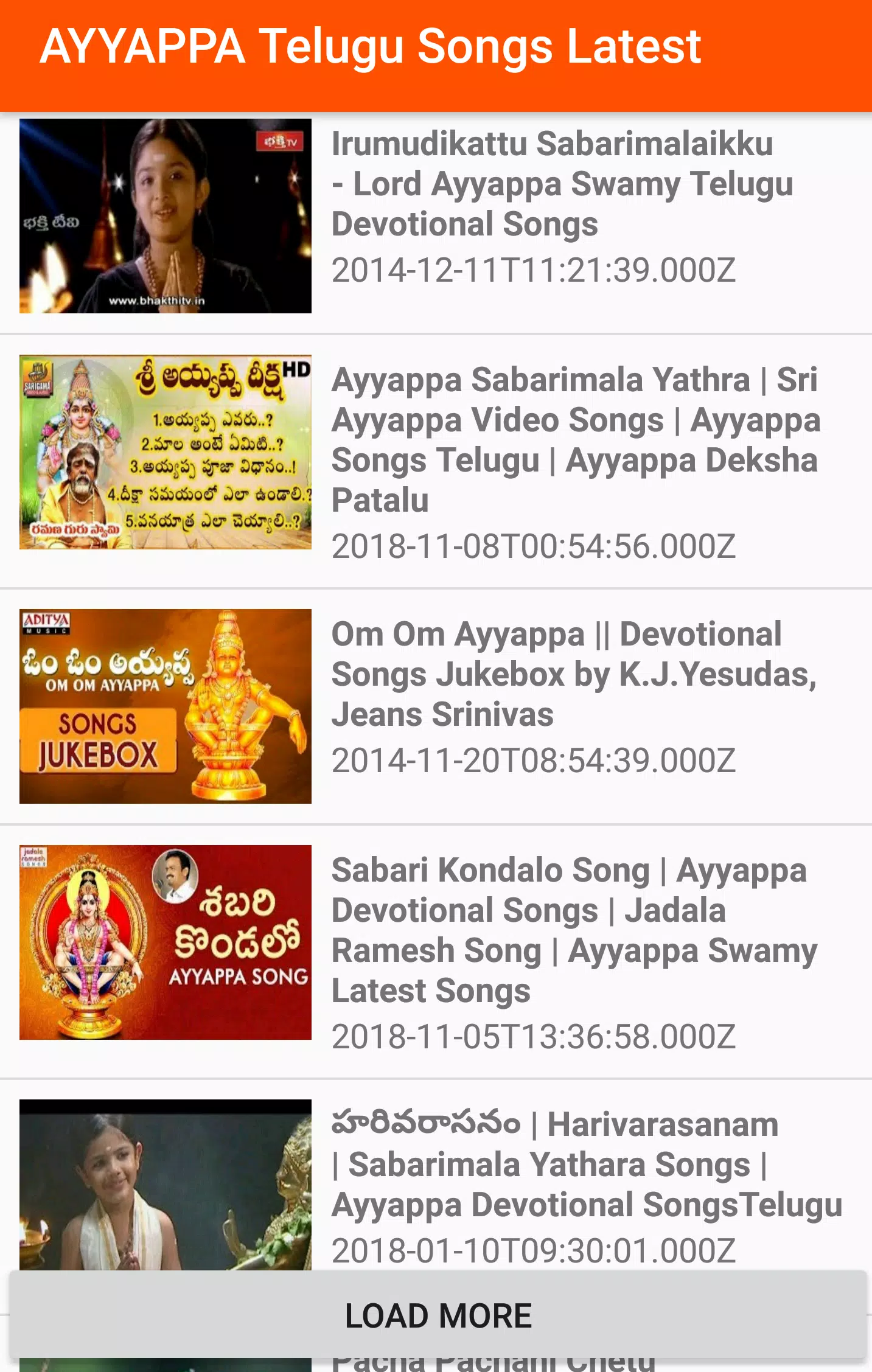Screen dimensions: 872x1372
Task: Play the Om Om Ayyappa Songs Jukebox
Action: (436, 706)
